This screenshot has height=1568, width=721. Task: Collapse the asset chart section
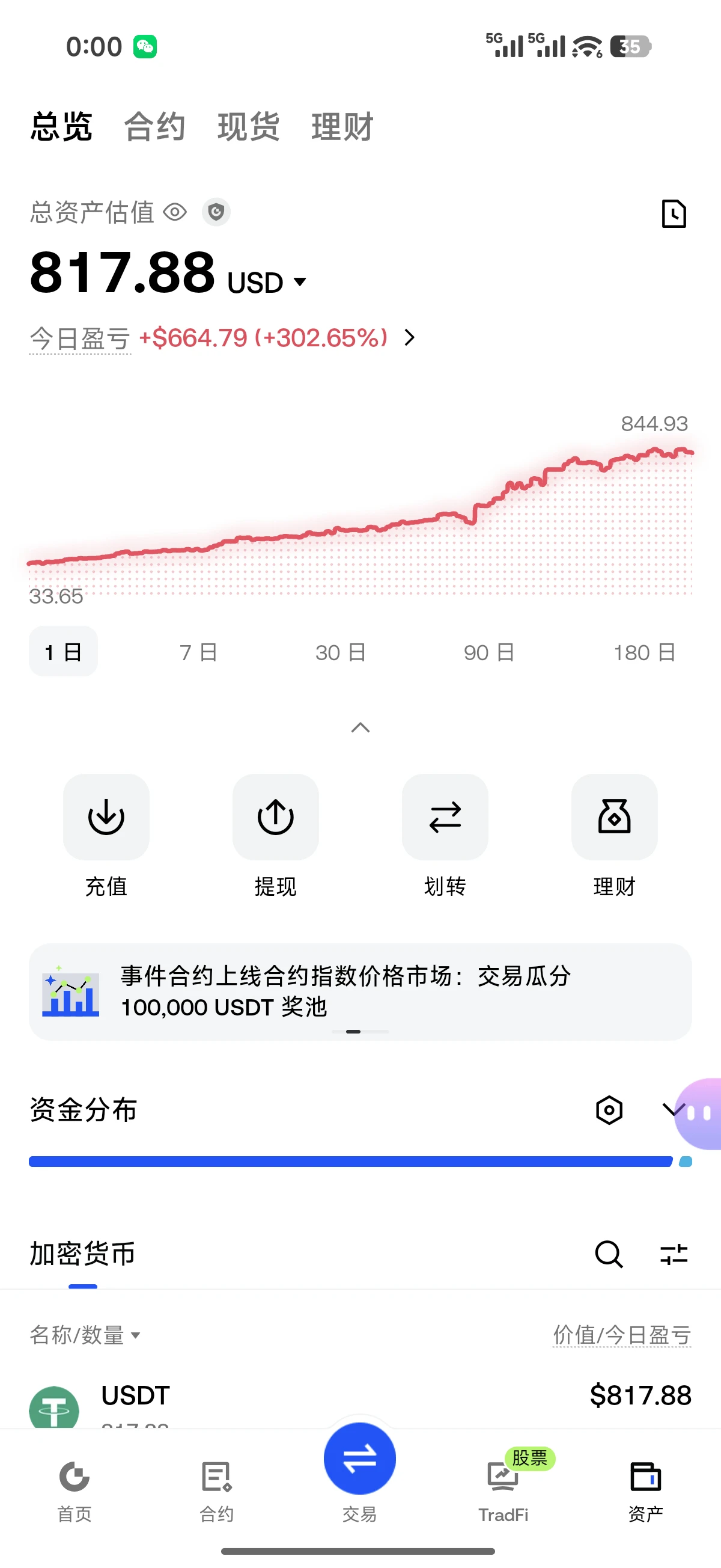pyautogui.click(x=360, y=727)
